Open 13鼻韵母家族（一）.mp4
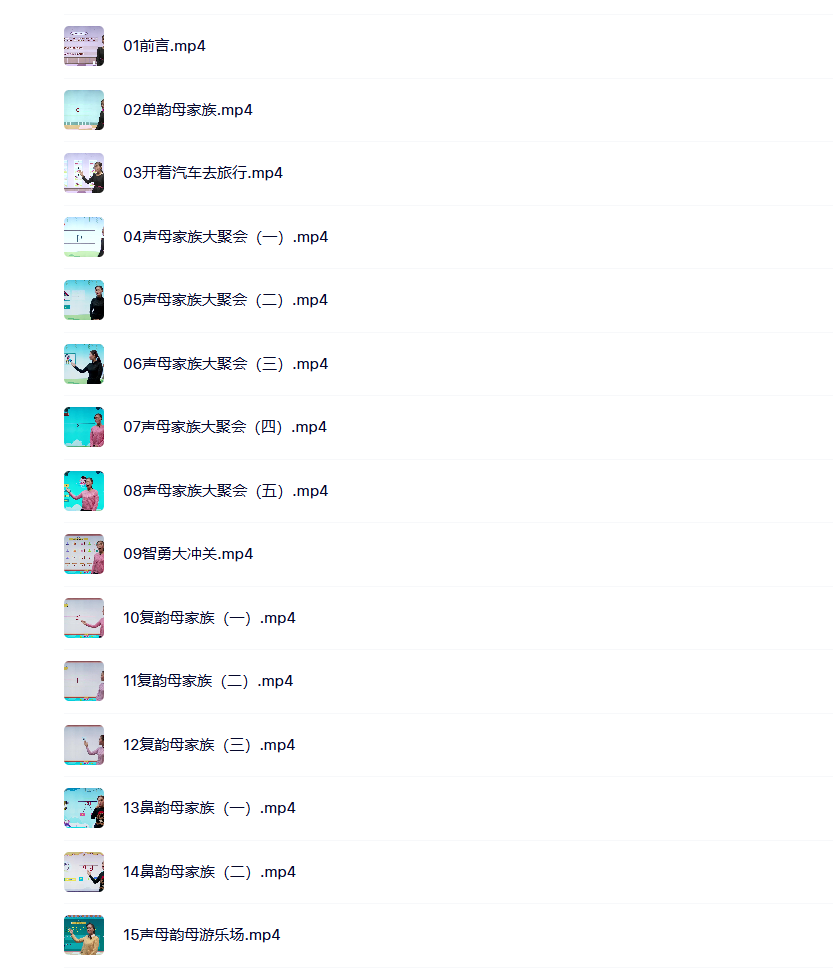The image size is (833, 970). pos(209,808)
